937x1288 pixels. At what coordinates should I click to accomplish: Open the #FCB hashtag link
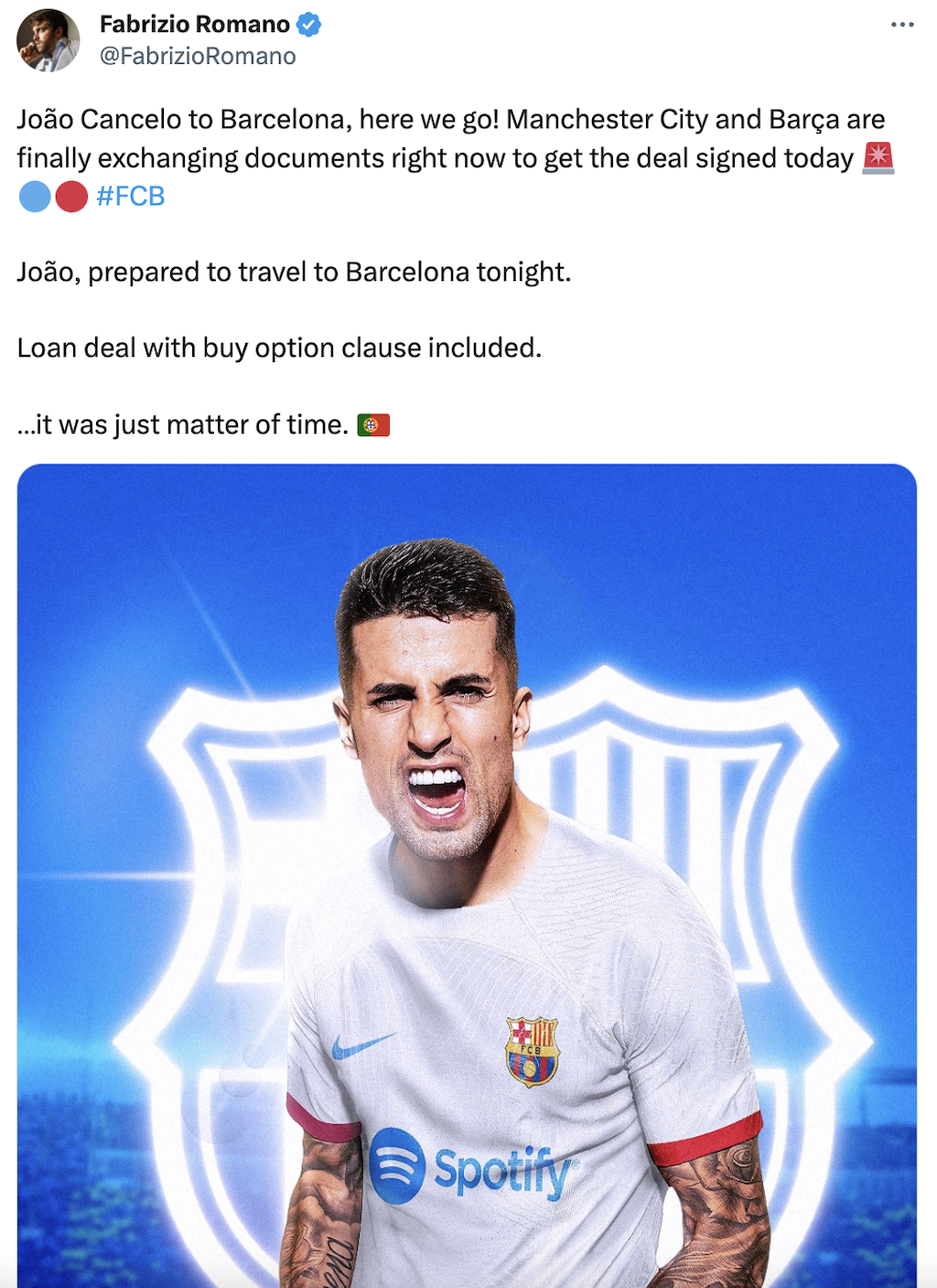pos(130,196)
